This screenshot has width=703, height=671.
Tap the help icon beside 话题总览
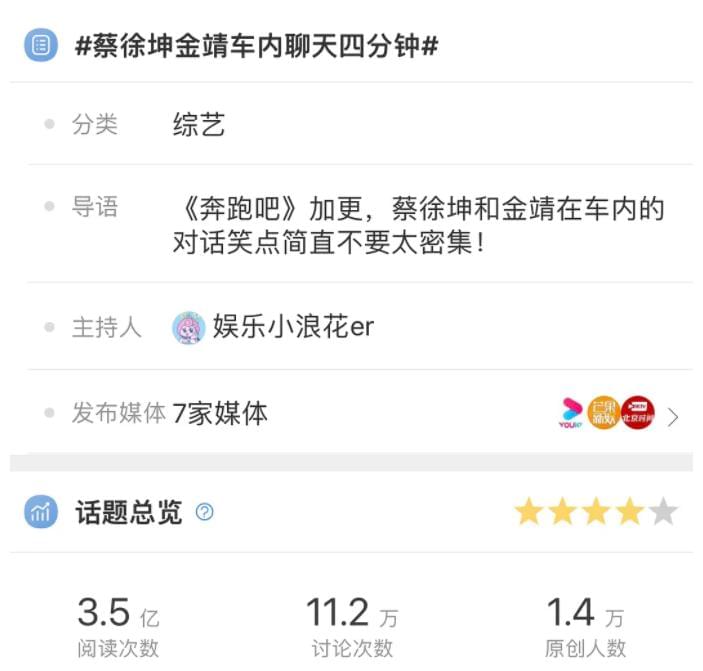pyautogui.click(x=205, y=513)
